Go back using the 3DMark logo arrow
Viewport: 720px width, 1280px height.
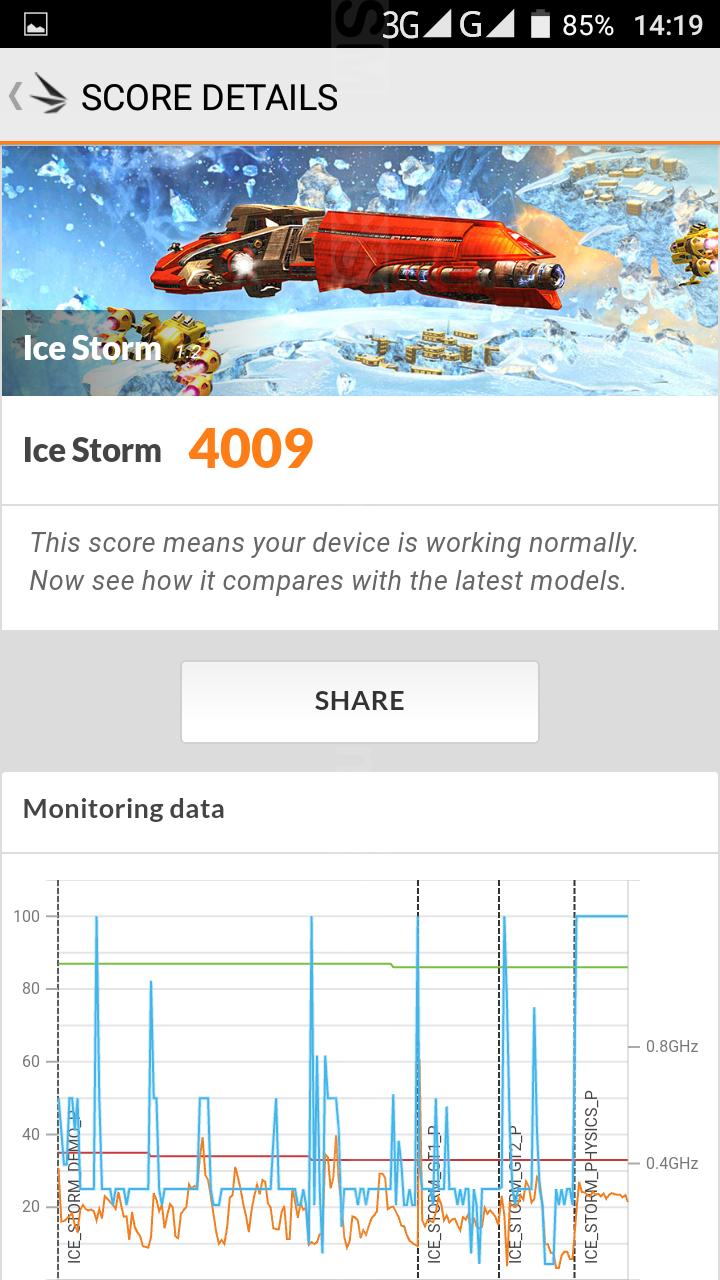click(x=38, y=96)
